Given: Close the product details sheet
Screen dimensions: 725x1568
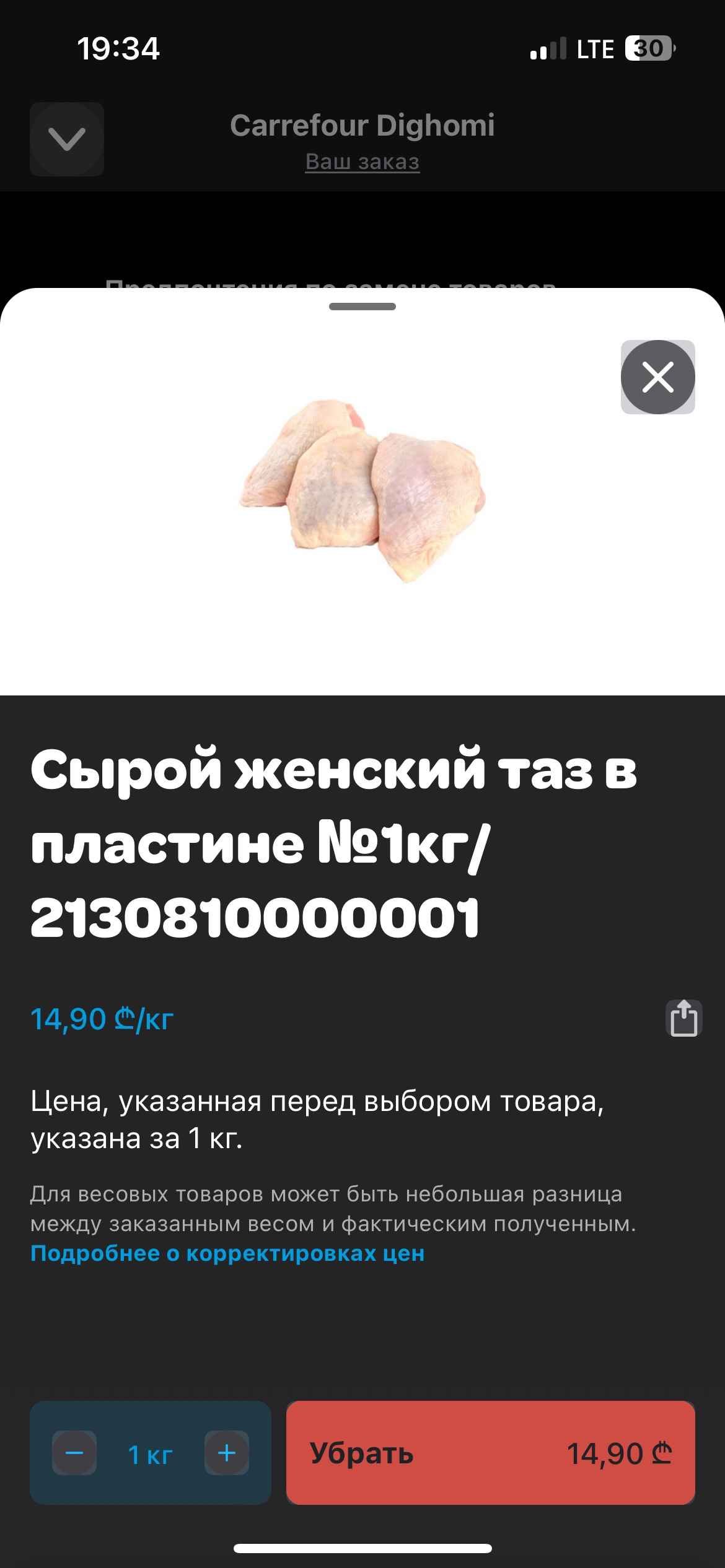Looking at the screenshot, I should click(657, 377).
